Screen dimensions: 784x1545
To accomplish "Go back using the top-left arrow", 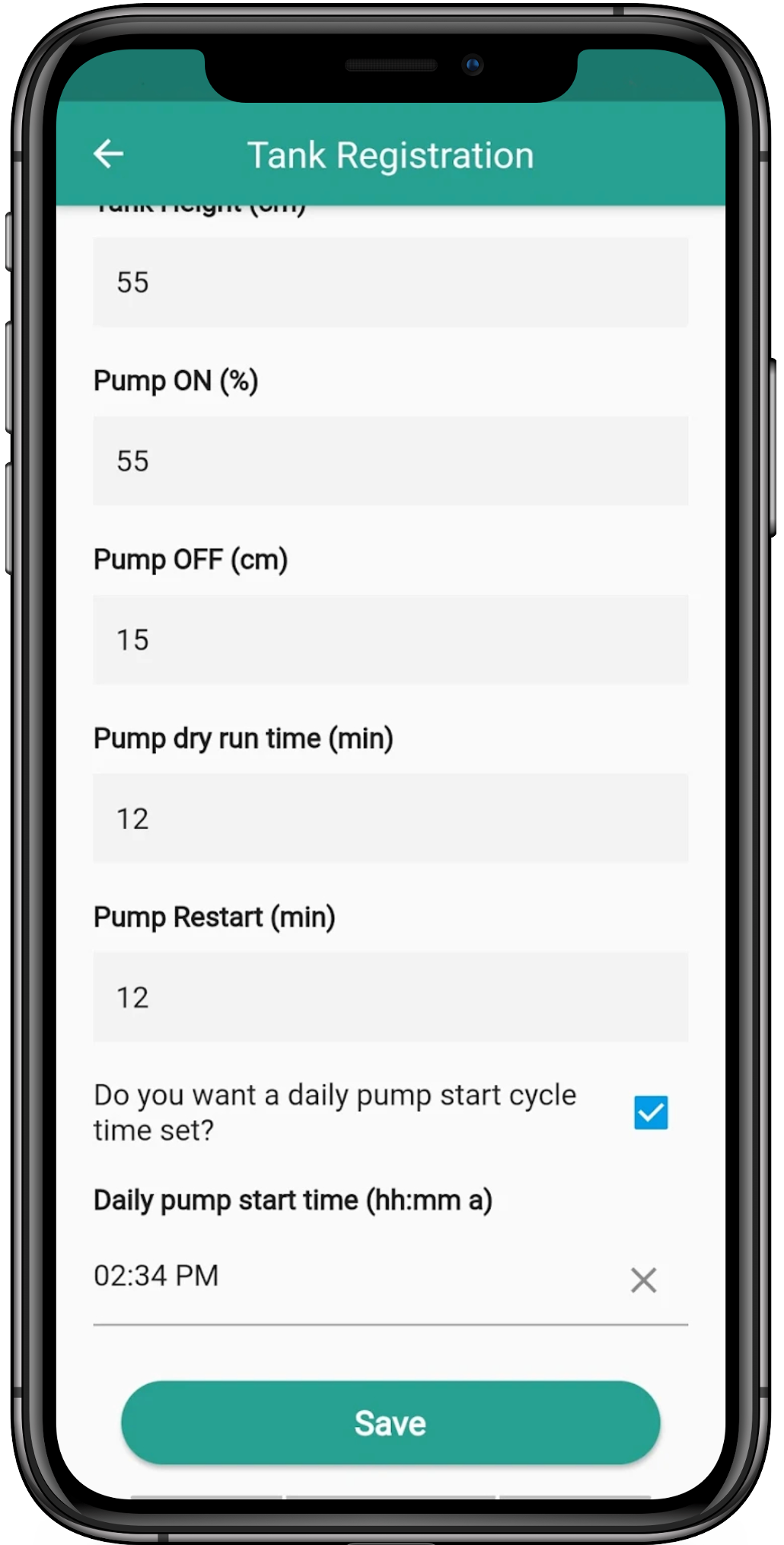I will click(108, 154).
